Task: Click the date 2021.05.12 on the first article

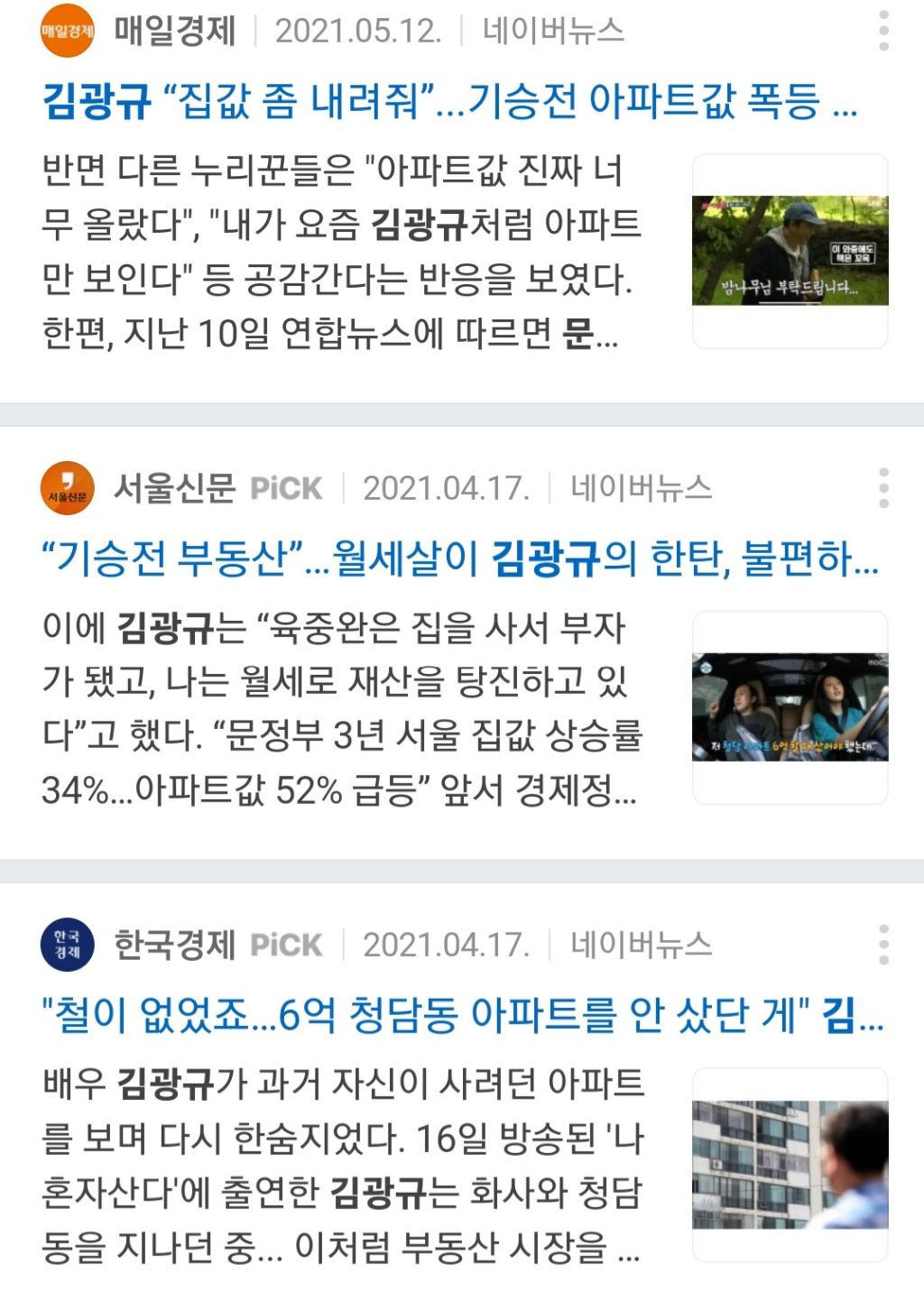Action: click(x=356, y=30)
